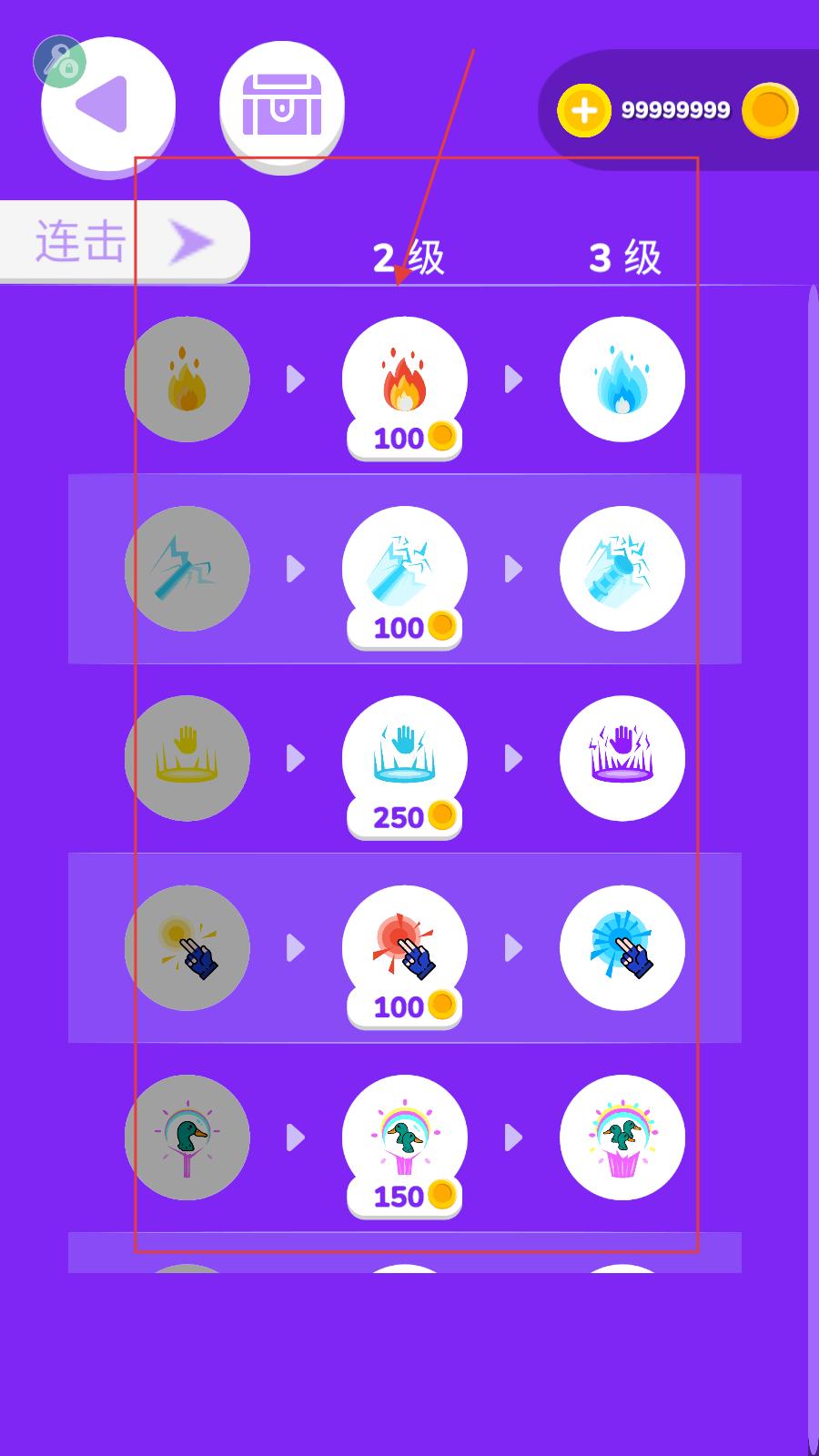Buy level 2 hand ring upgrade for 250
This screenshot has height=1456, width=819.
(404, 817)
